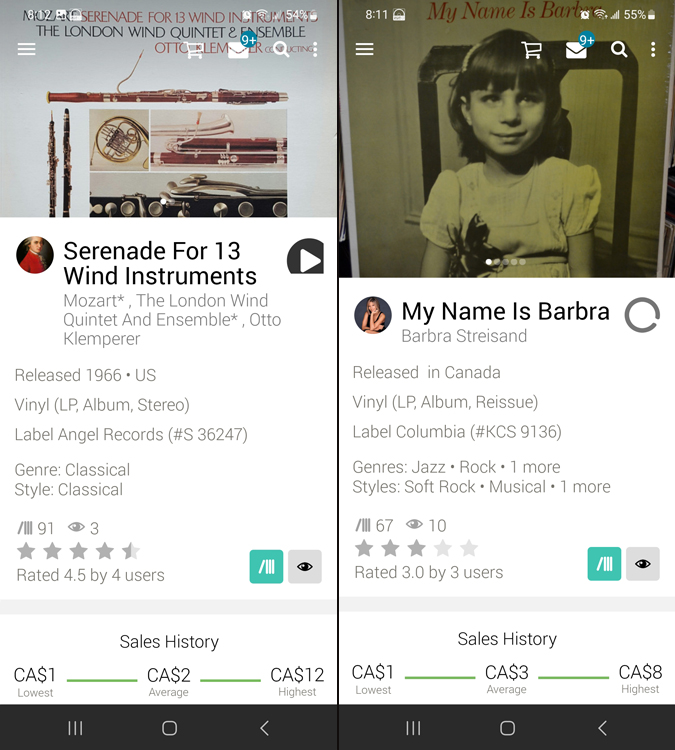Search from the My Name Is Barbra screen
Image resolution: width=675 pixels, height=750 pixels.
coord(619,49)
